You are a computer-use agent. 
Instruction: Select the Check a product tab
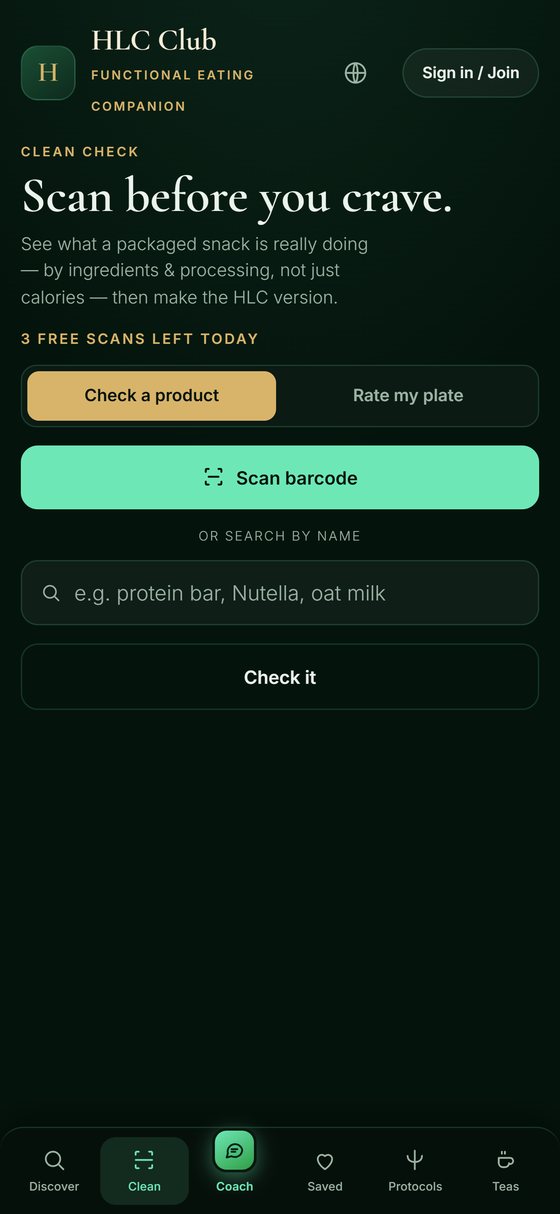tap(152, 396)
